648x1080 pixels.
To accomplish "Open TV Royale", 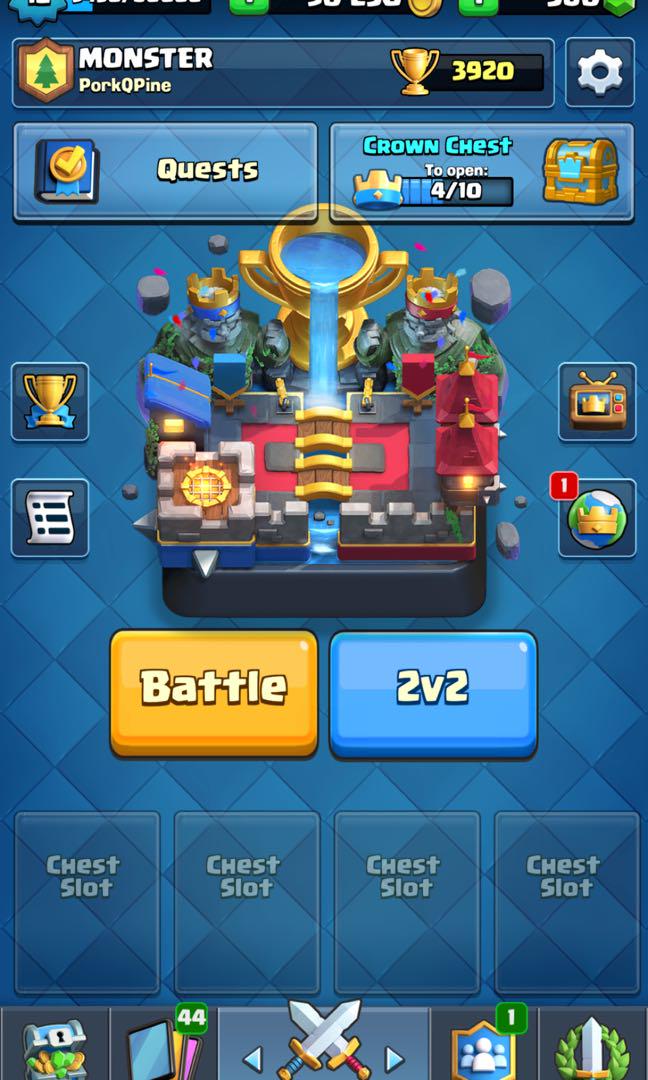I will click(597, 401).
